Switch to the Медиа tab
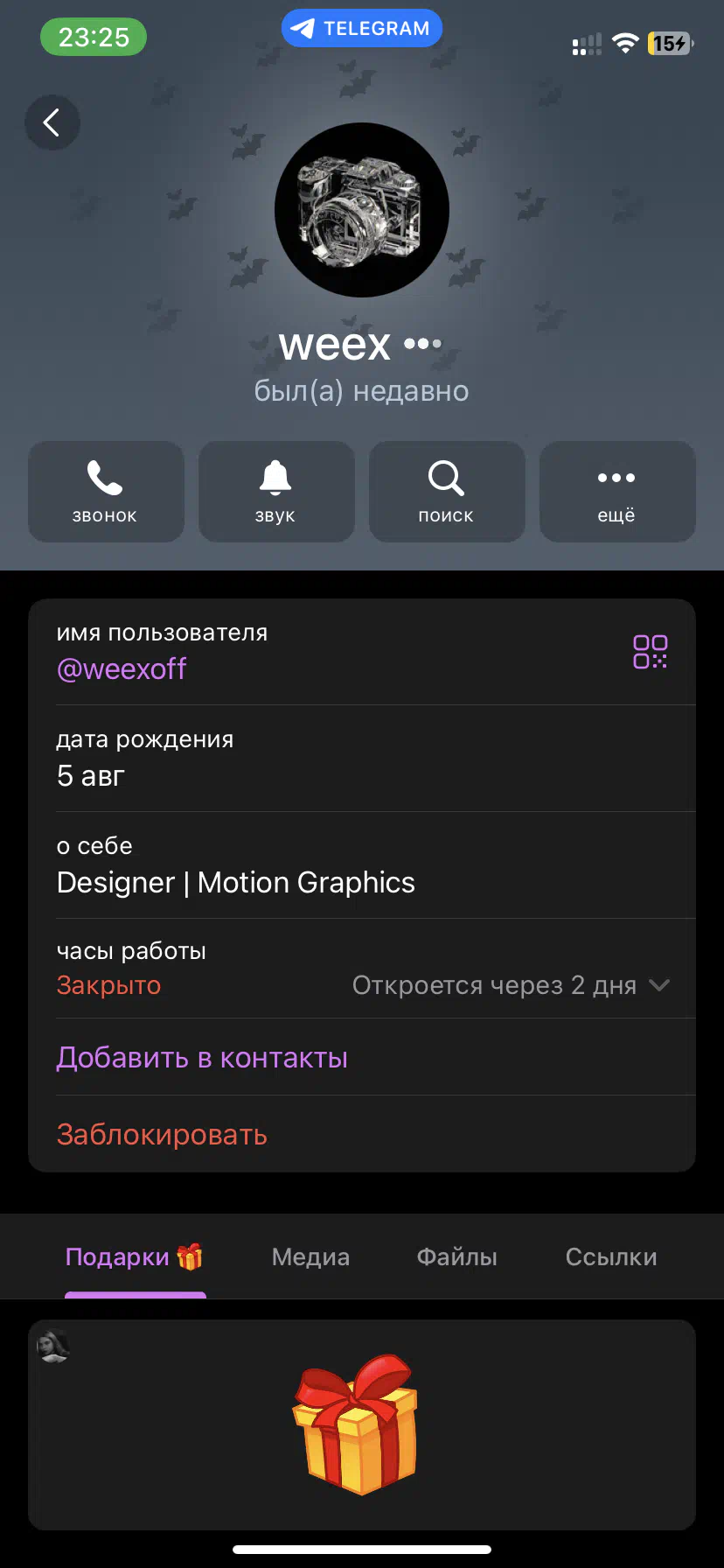This screenshot has width=724, height=1568. click(310, 1257)
